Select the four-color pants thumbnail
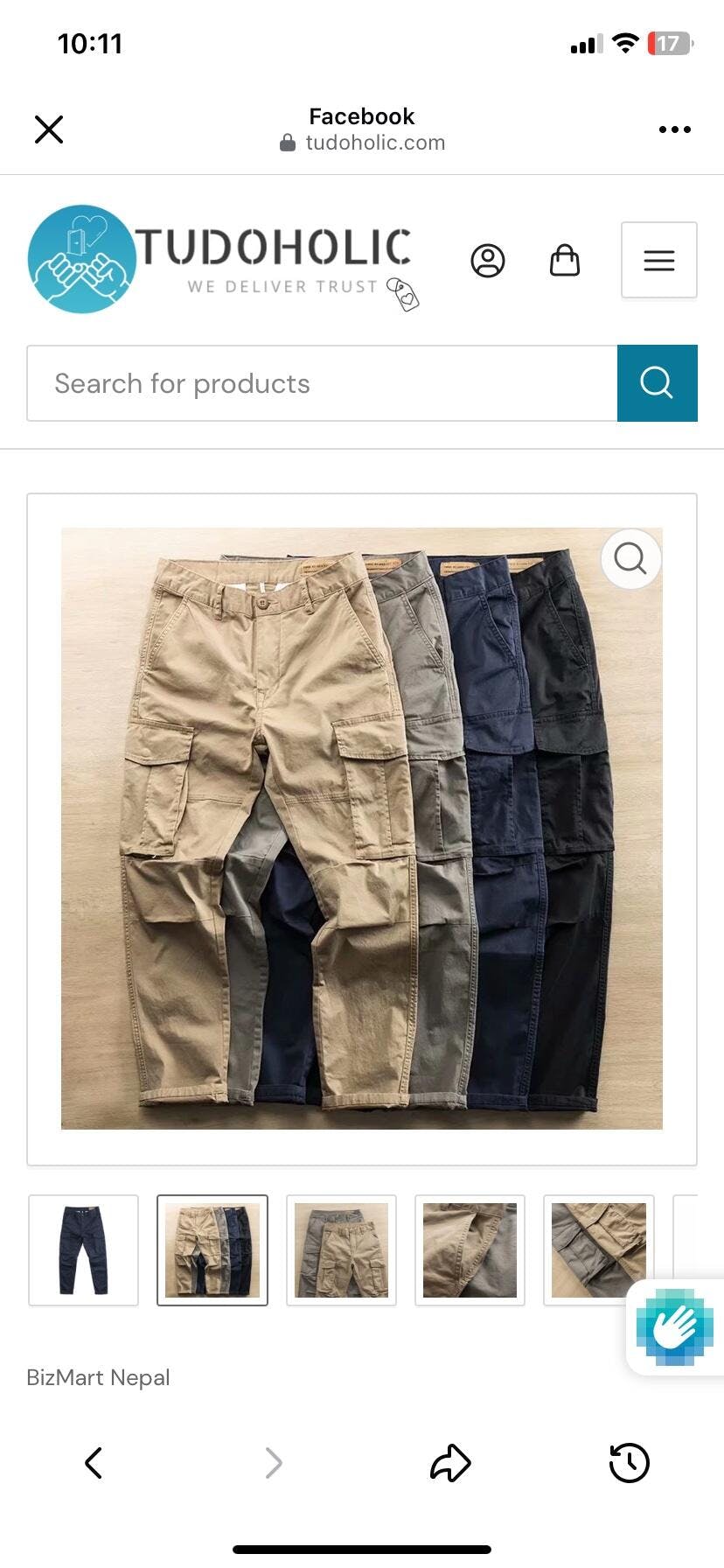Viewport: 724px width, 1568px height. 212,1250
